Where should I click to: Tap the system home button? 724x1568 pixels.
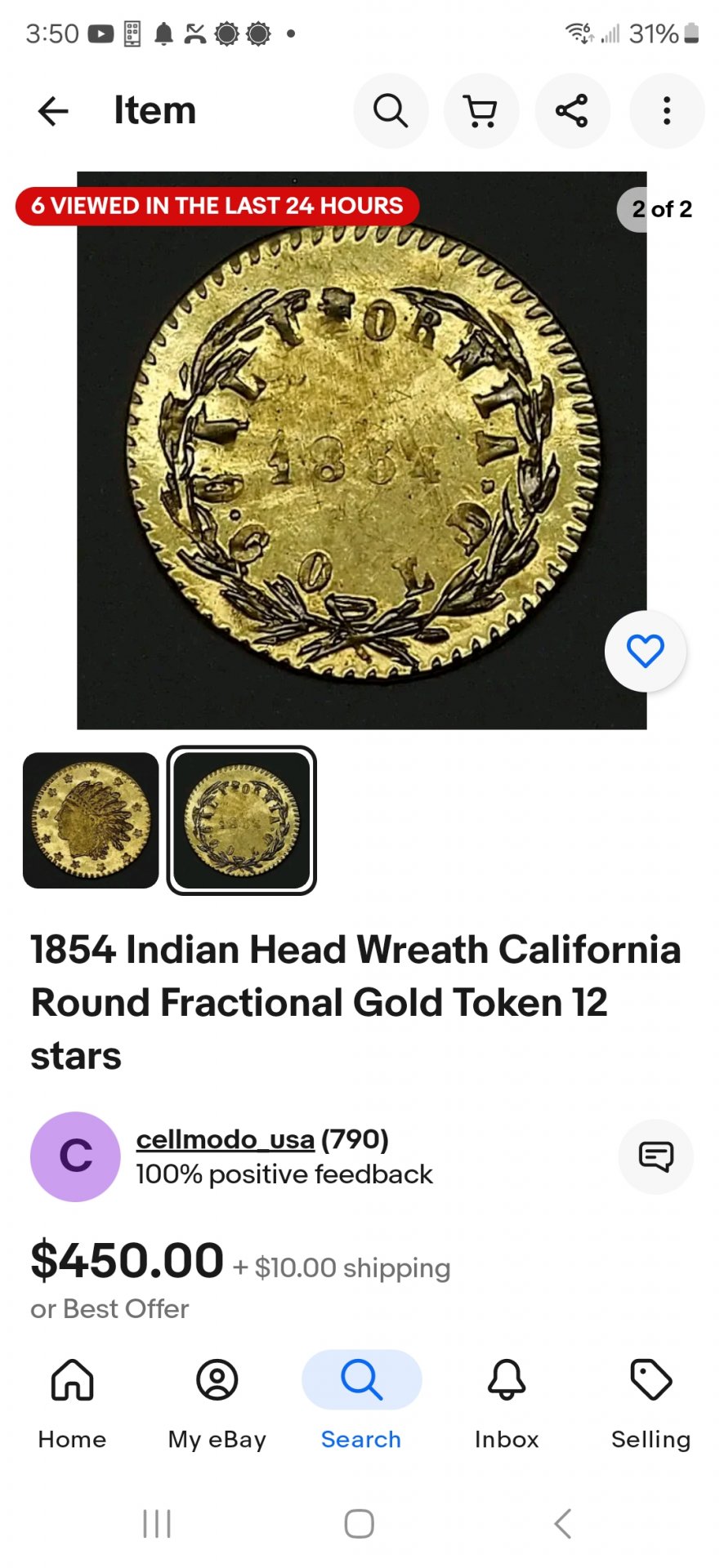pos(360,1524)
